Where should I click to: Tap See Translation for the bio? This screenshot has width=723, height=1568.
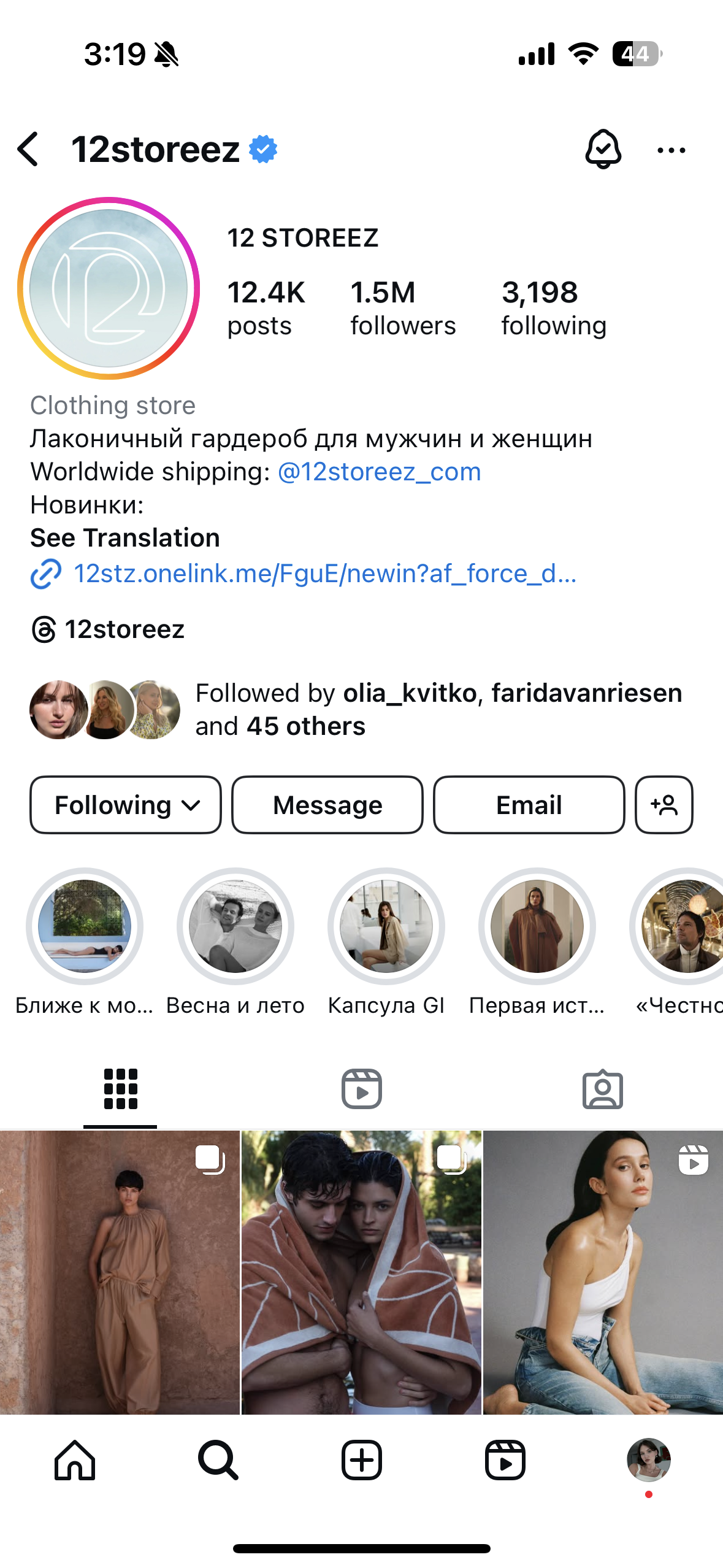click(x=125, y=538)
